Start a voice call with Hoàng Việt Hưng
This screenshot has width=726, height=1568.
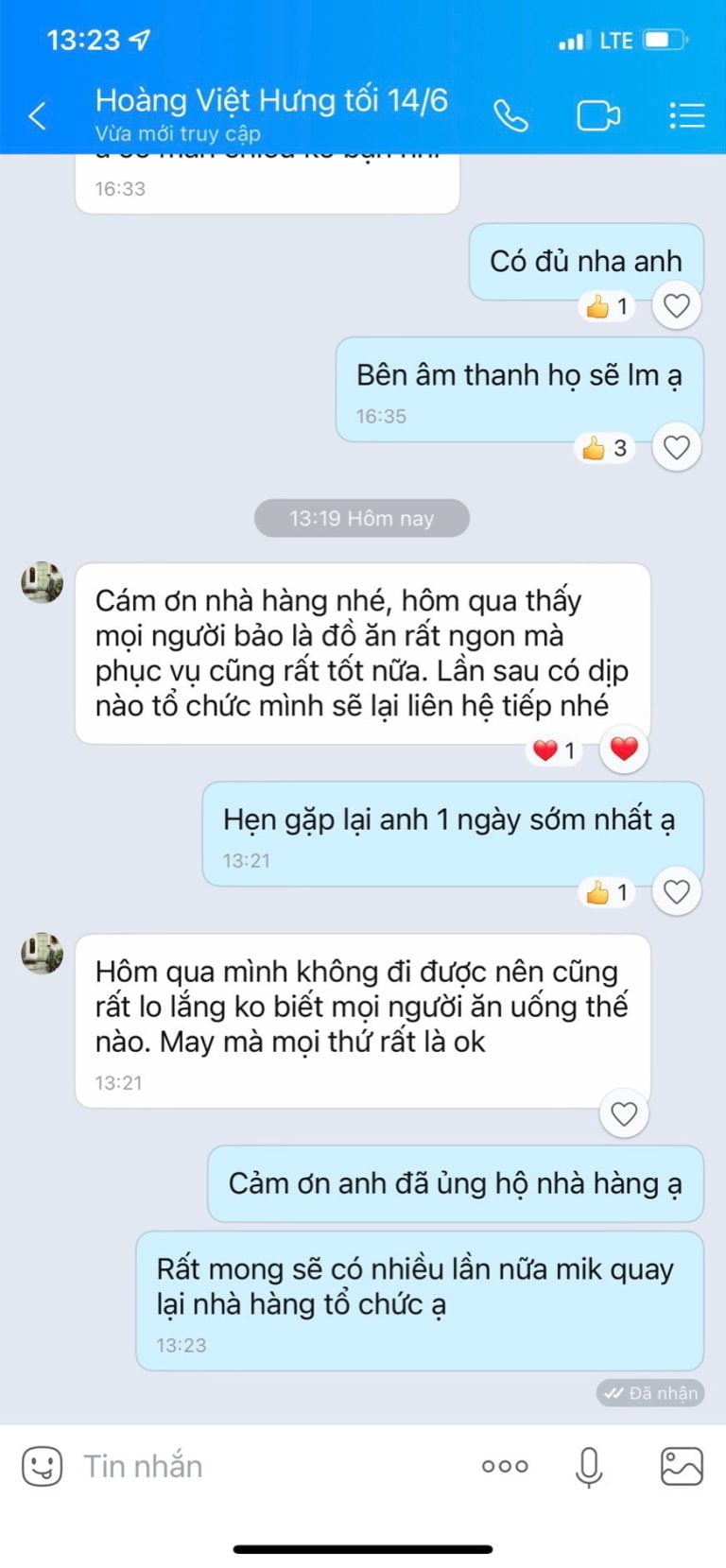pyautogui.click(x=510, y=116)
